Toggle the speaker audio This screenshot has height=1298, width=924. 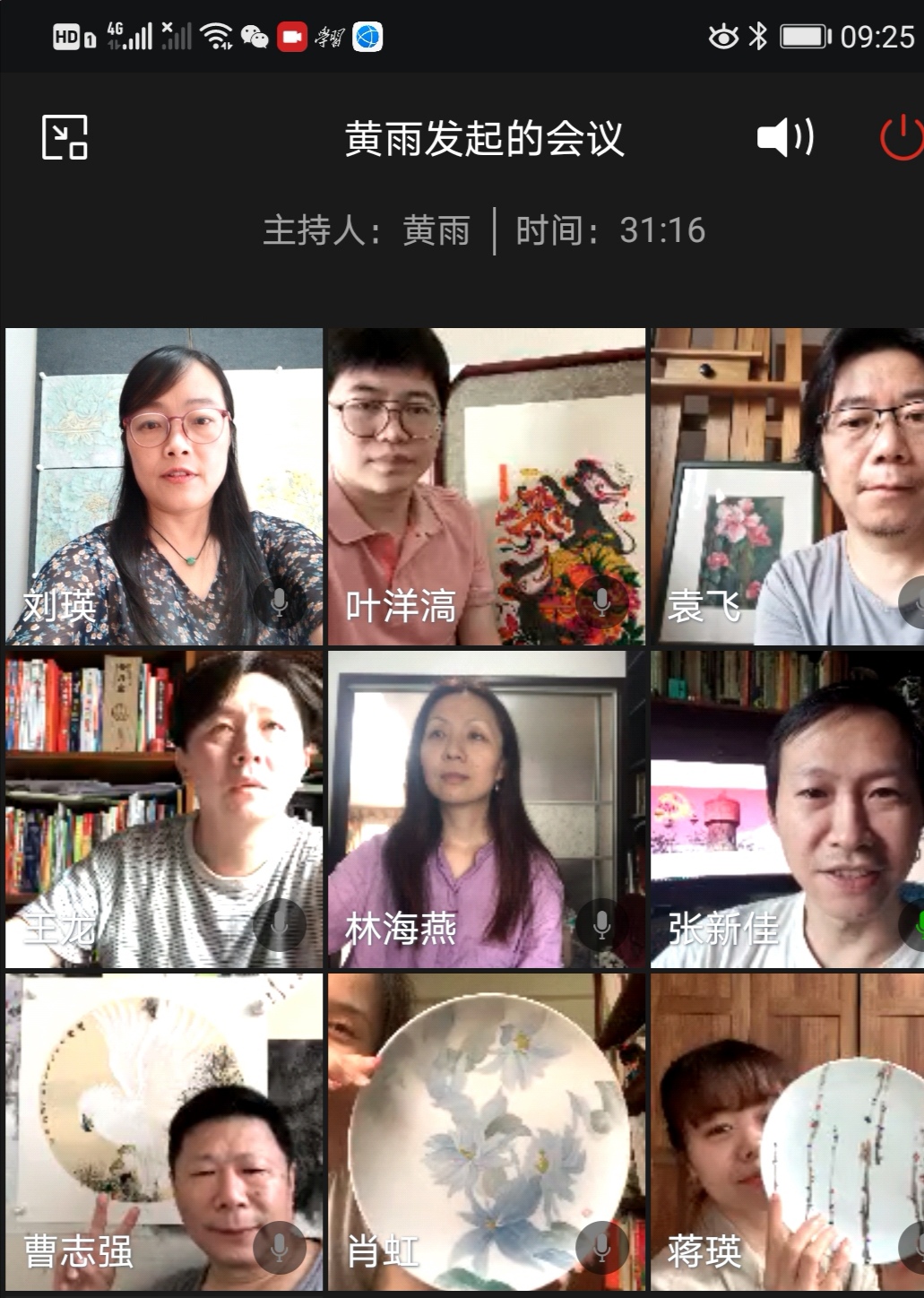click(784, 137)
